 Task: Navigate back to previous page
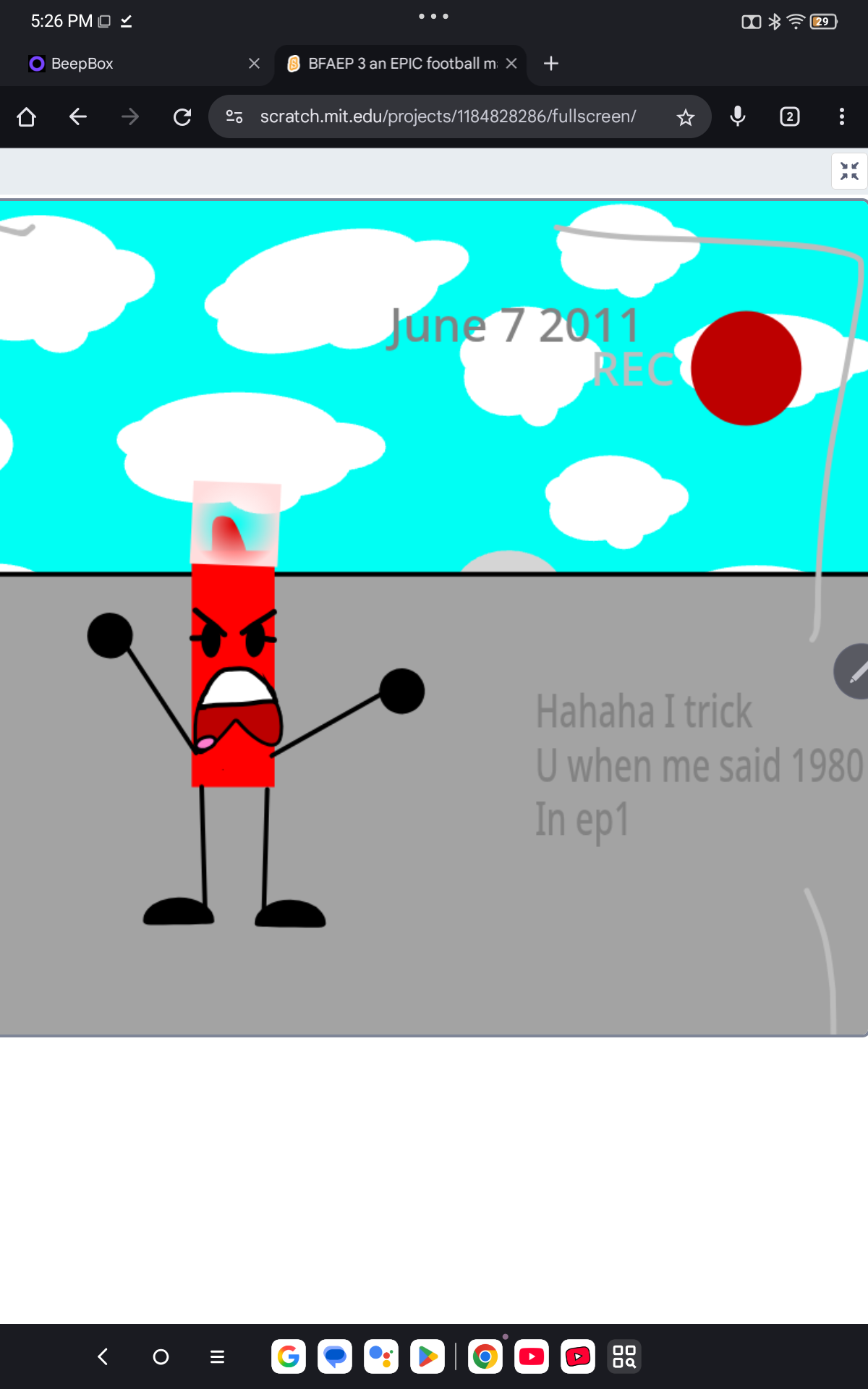click(x=78, y=116)
